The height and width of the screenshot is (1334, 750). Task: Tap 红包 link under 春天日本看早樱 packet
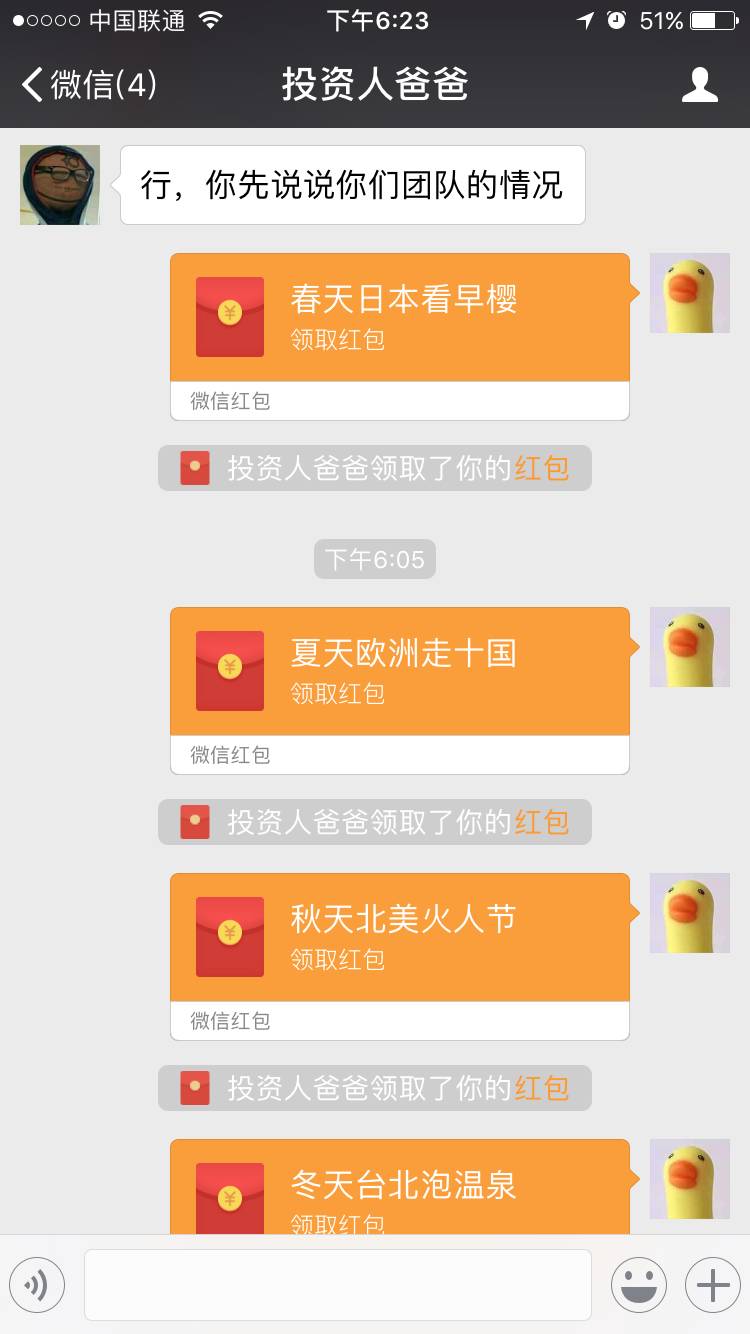[x=541, y=468]
